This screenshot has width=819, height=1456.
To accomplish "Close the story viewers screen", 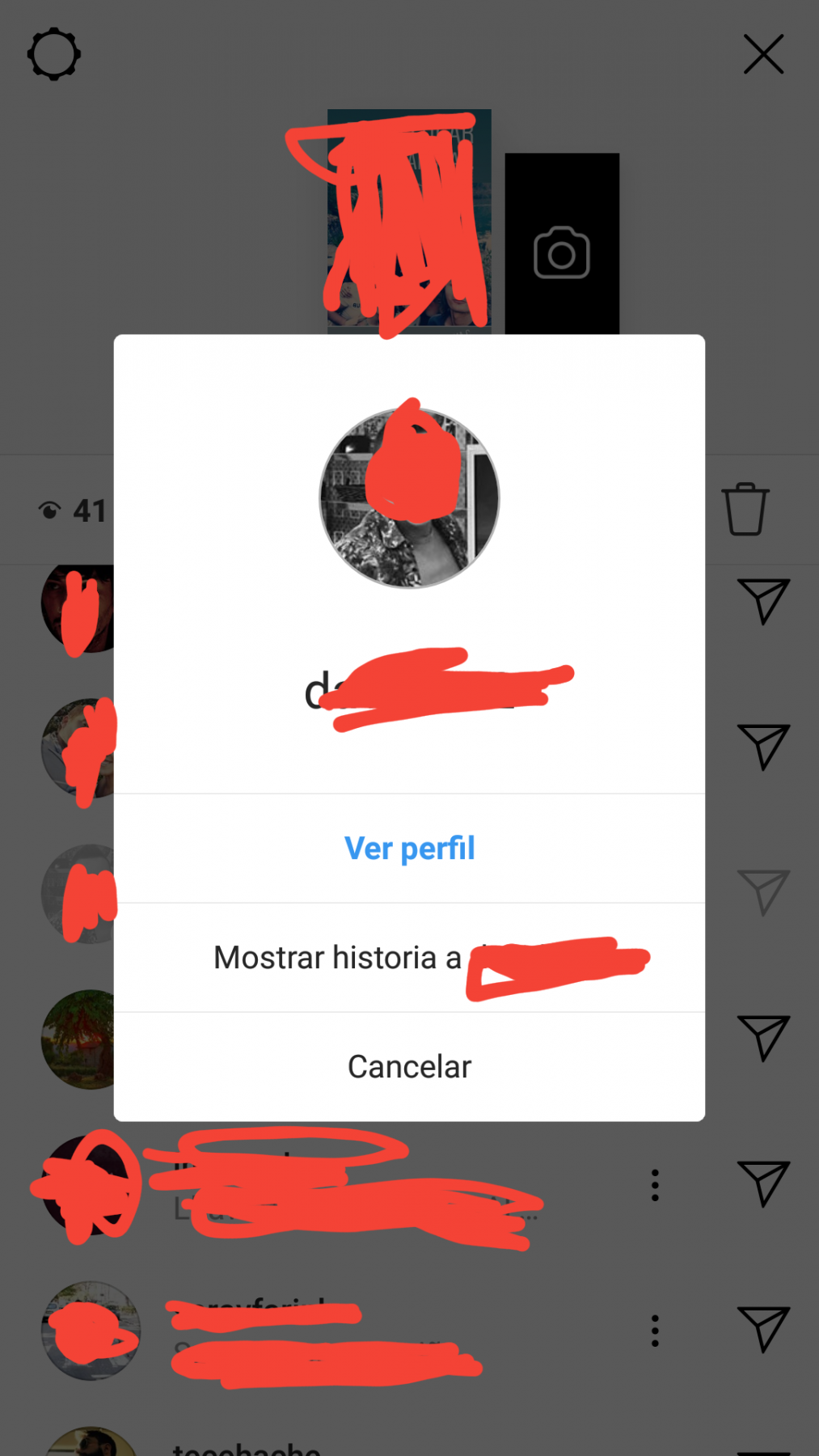I will coord(763,54).
